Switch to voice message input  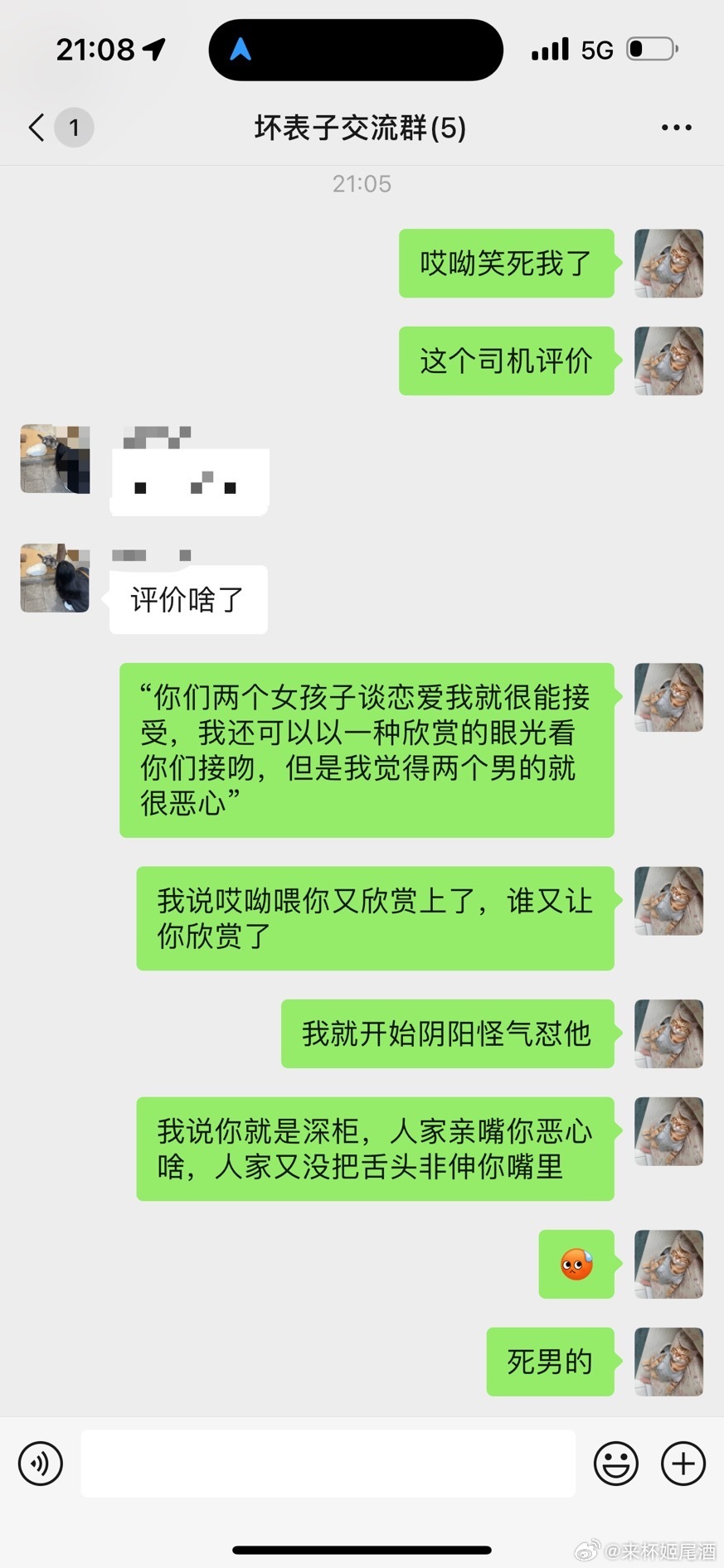point(40,1464)
